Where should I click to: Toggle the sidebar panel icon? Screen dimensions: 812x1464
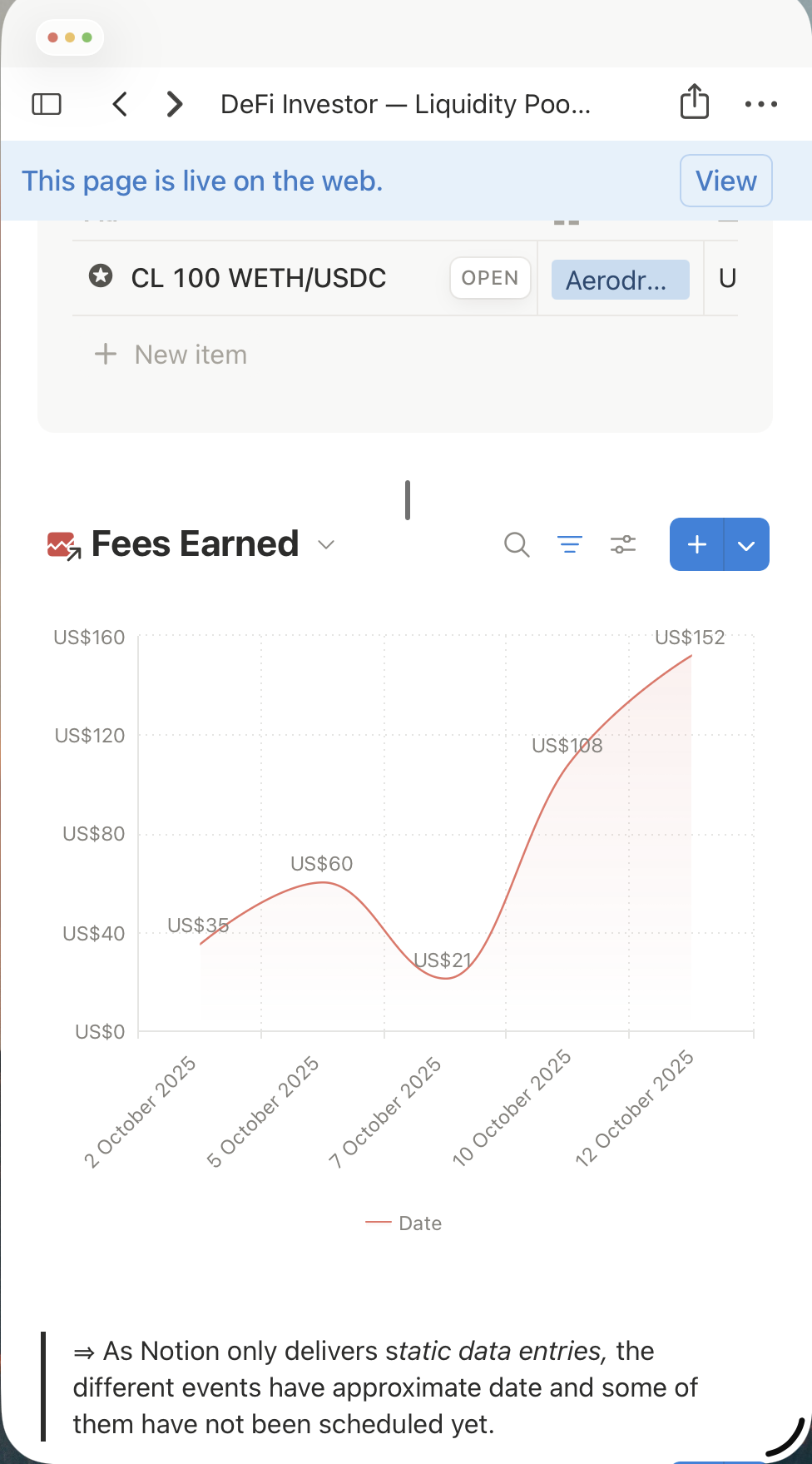tap(47, 103)
